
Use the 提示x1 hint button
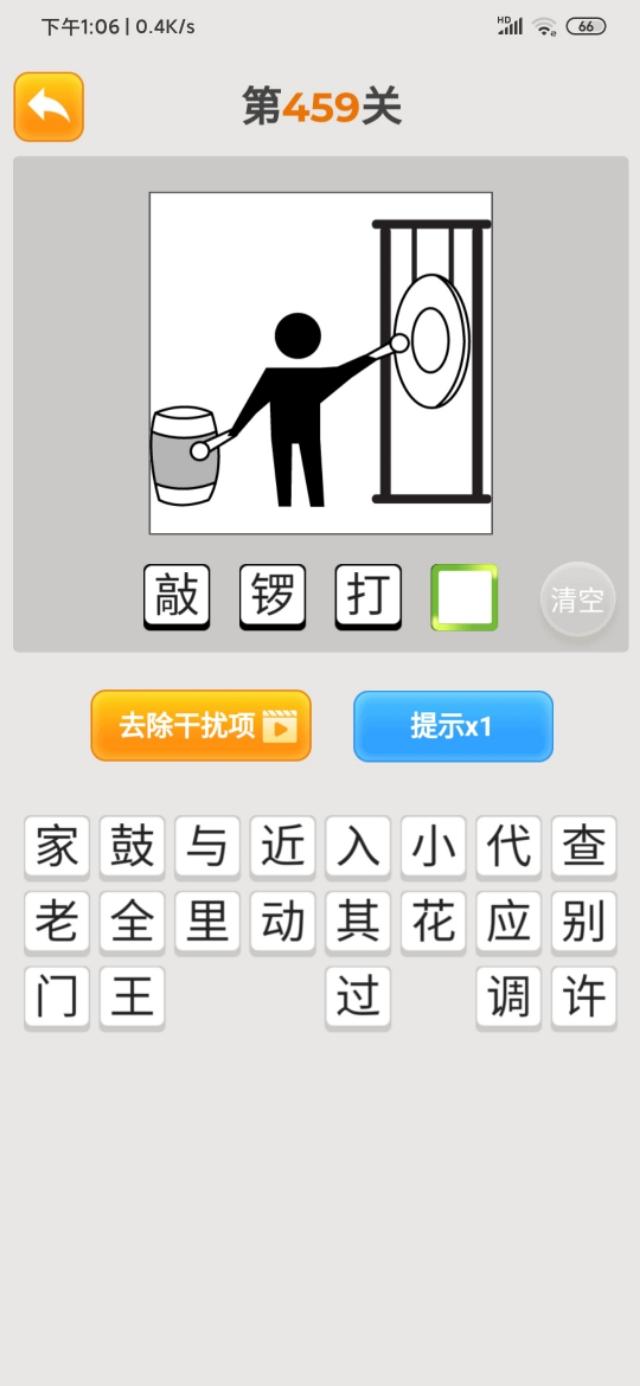coord(452,726)
